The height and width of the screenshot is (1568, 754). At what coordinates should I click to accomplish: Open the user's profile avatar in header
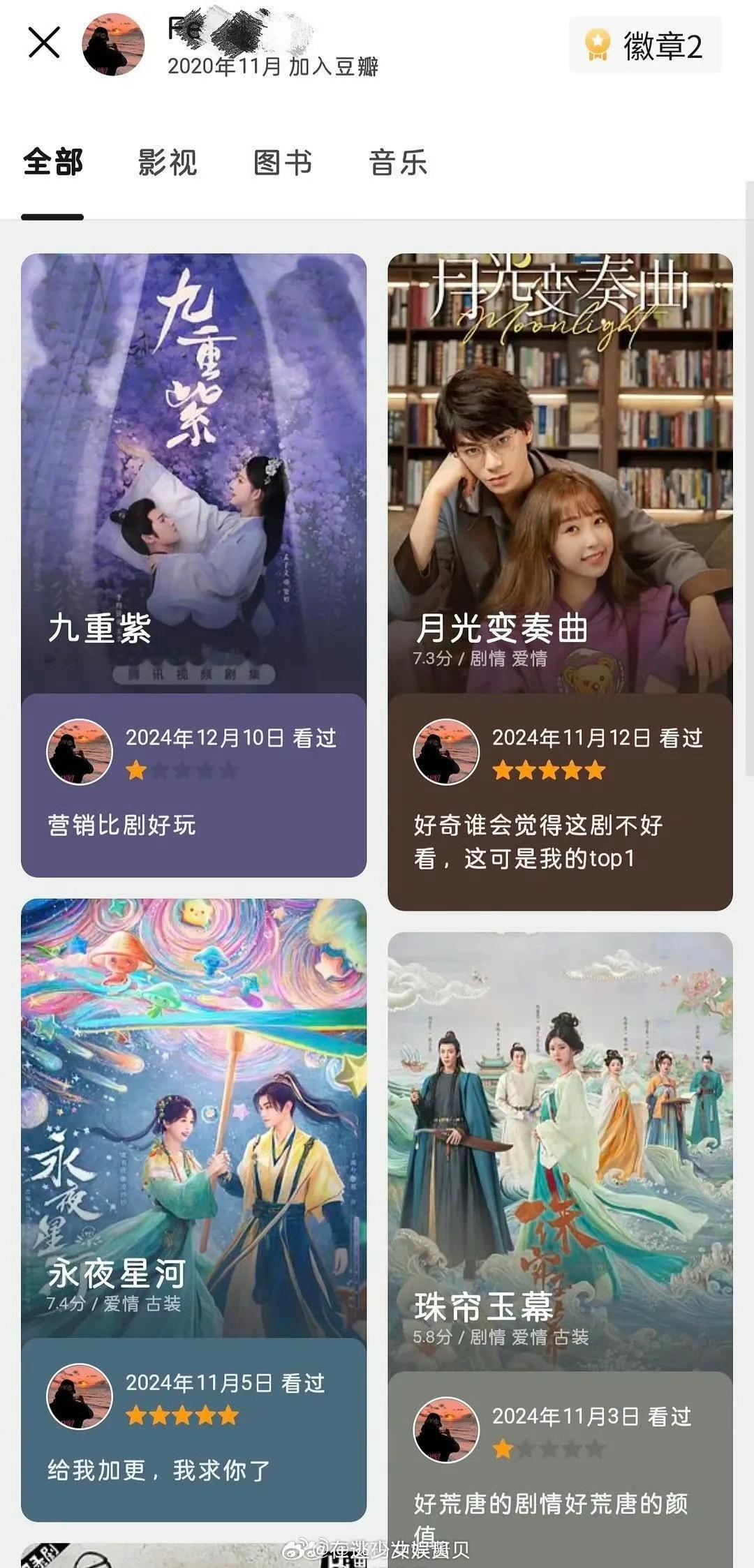coord(113,44)
